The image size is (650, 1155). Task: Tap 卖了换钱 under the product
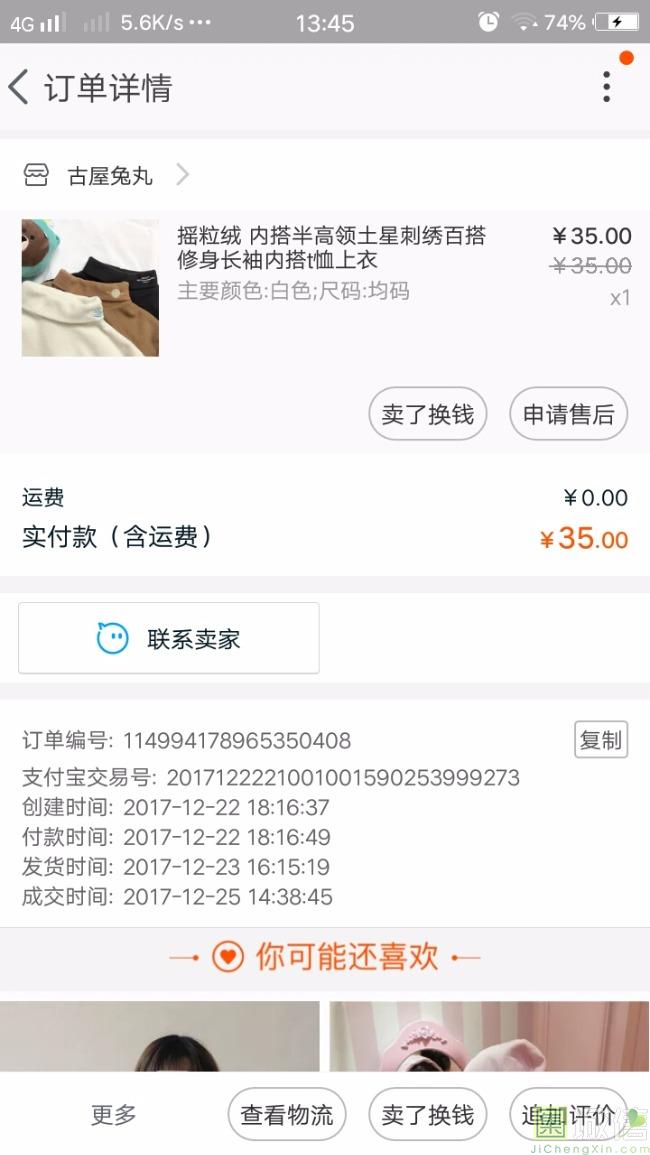coord(427,414)
